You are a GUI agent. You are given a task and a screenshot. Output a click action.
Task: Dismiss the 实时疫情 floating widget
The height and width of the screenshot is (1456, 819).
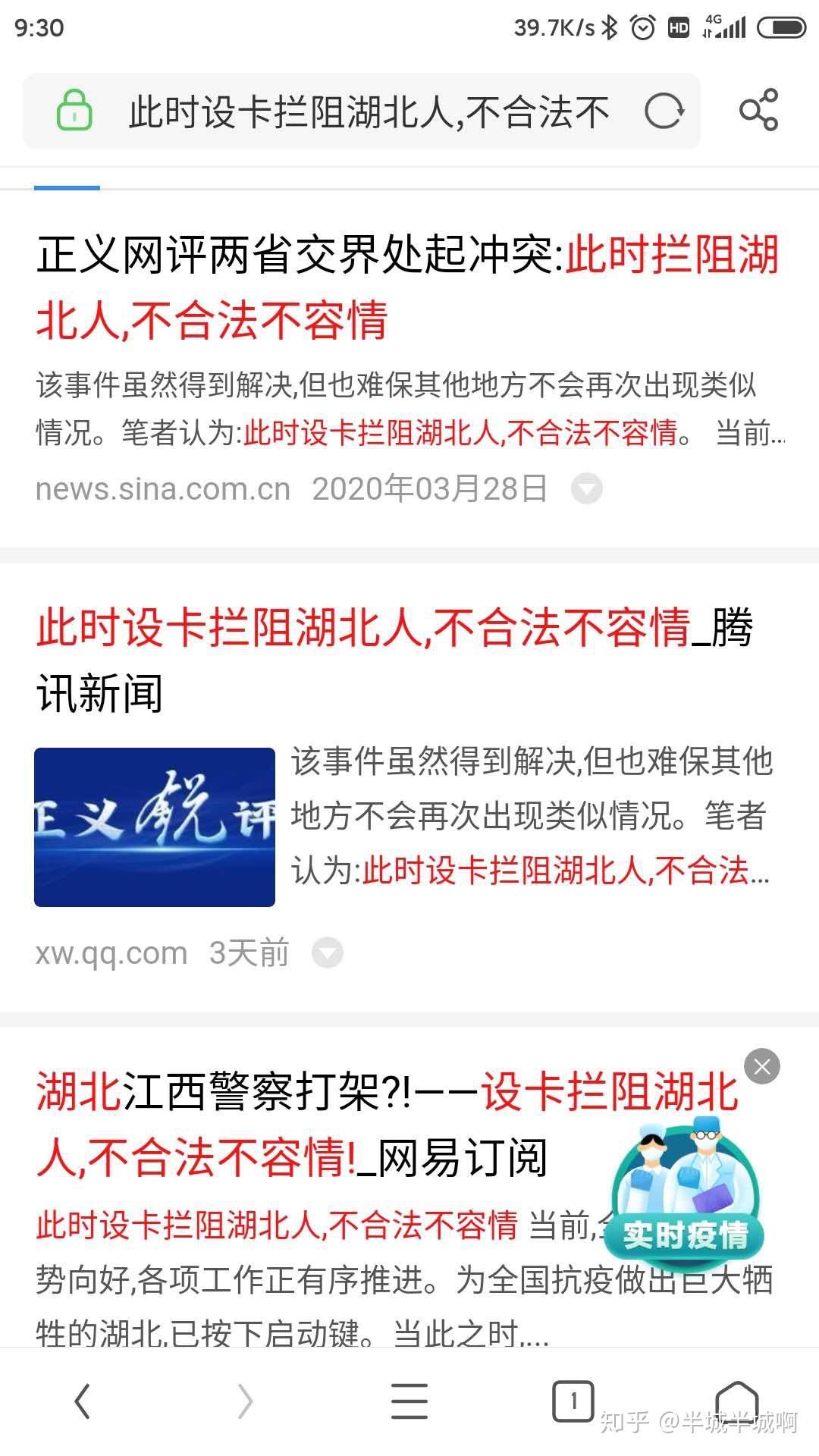click(761, 1067)
